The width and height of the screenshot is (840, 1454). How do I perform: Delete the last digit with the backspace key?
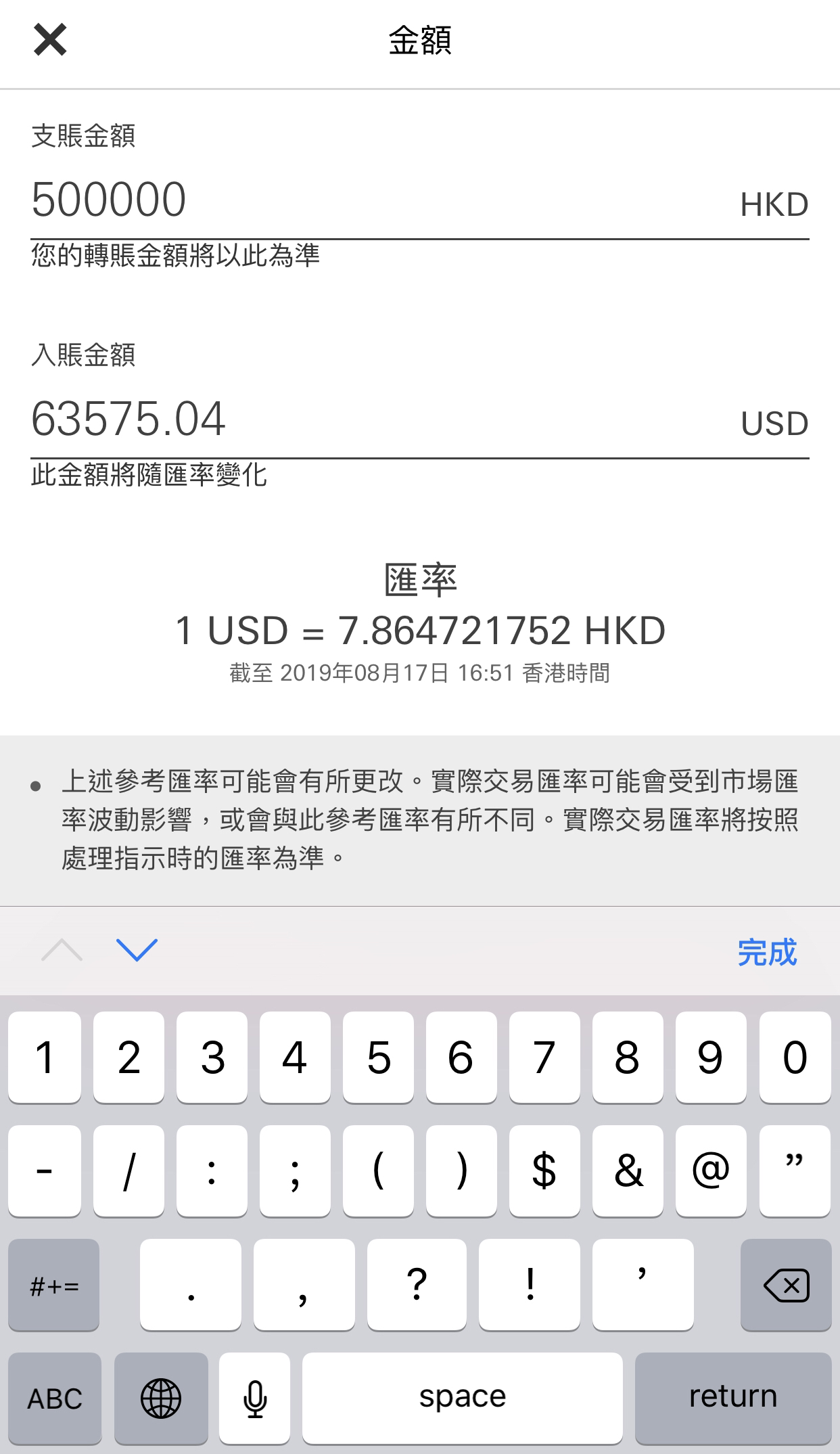[x=786, y=1284]
